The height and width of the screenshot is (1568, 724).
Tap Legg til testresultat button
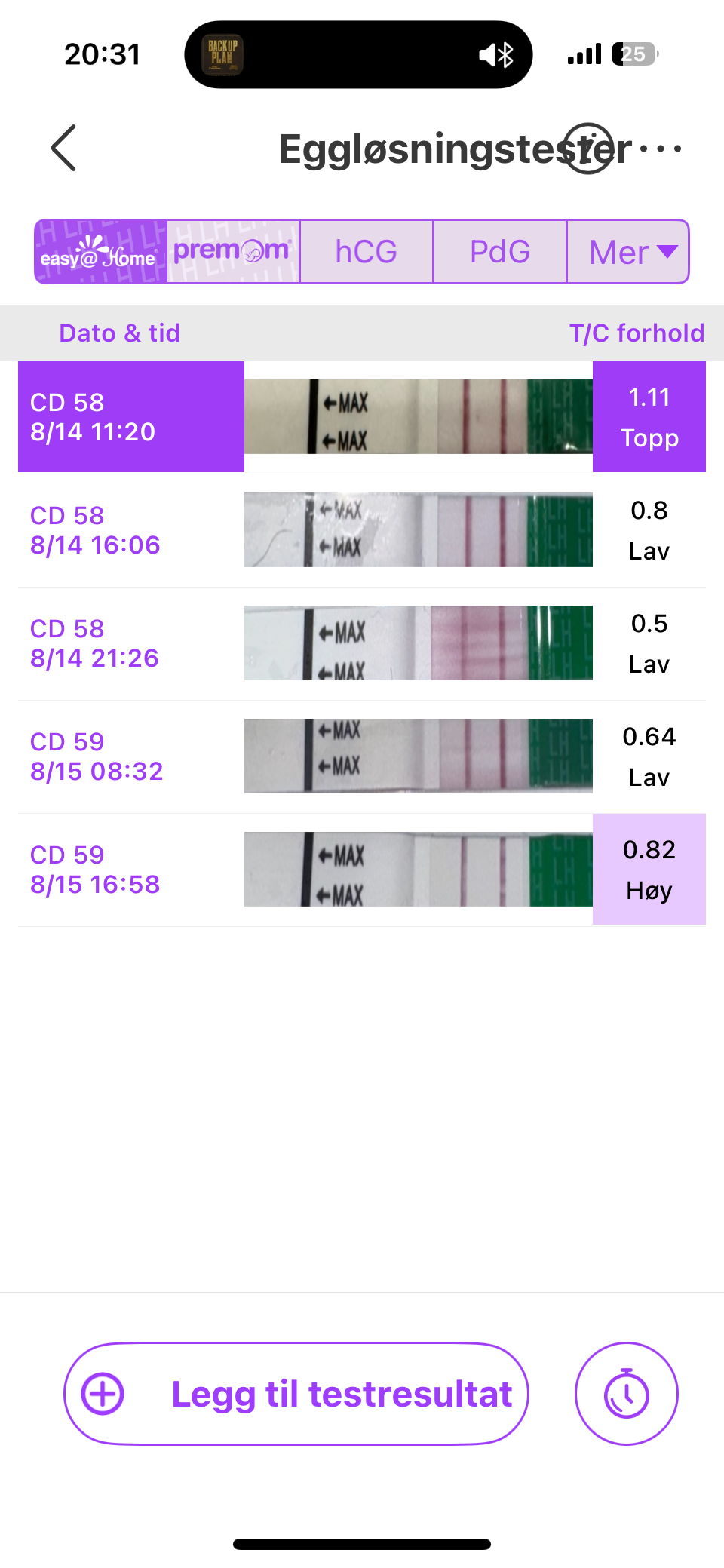(x=296, y=1394)
